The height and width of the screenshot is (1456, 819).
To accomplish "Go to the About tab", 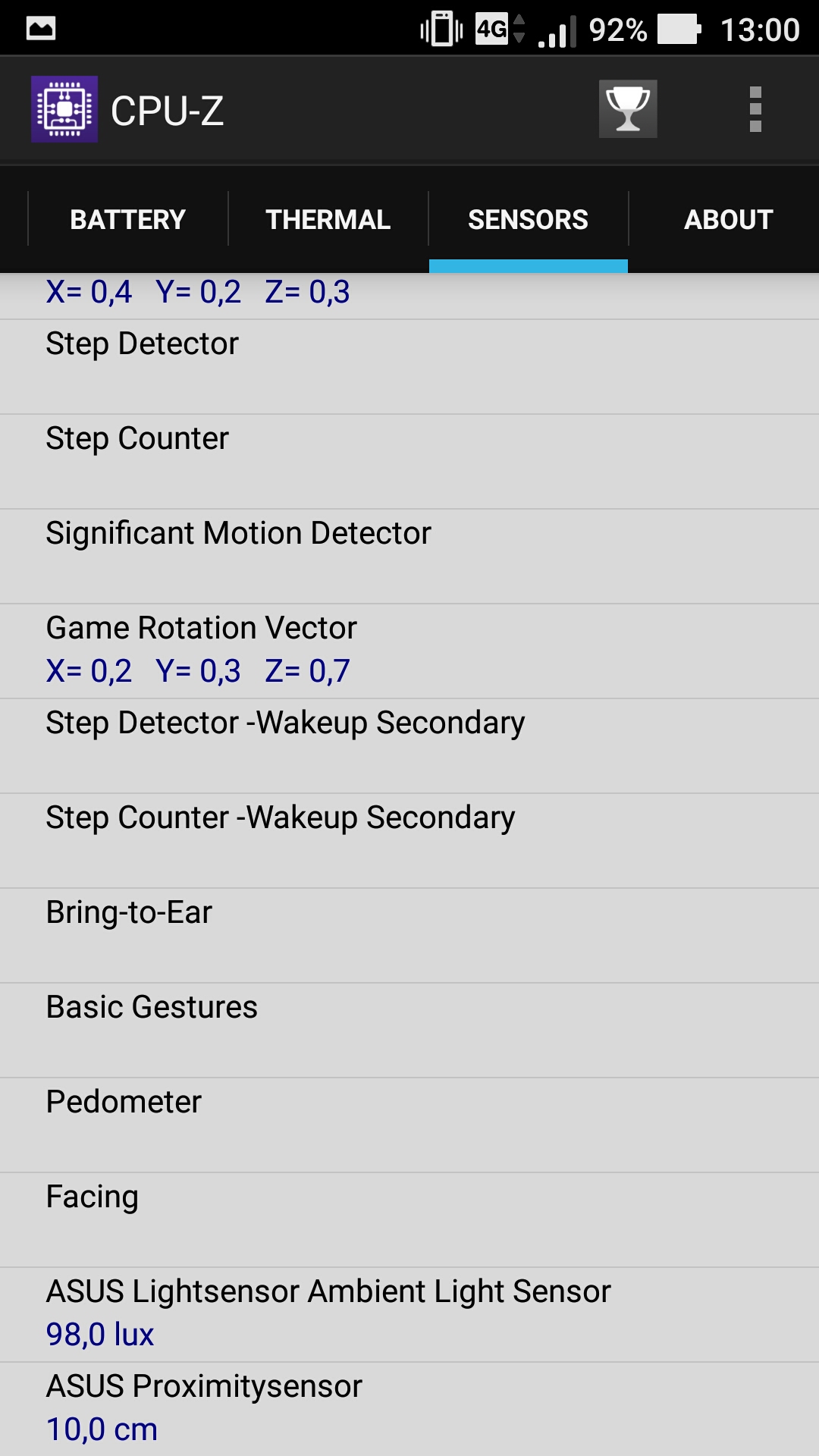I will 728,219.
